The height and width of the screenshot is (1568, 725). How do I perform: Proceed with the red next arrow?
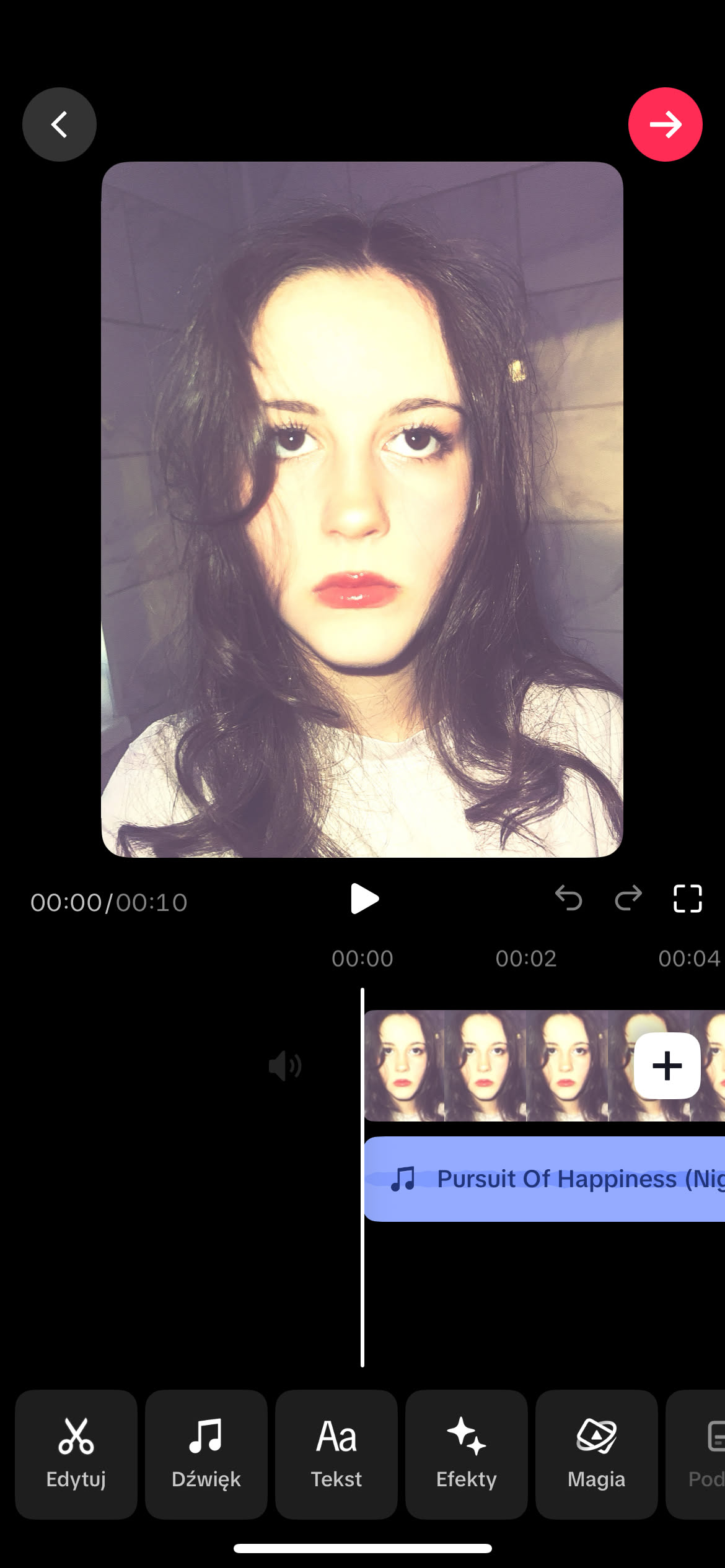665,124
